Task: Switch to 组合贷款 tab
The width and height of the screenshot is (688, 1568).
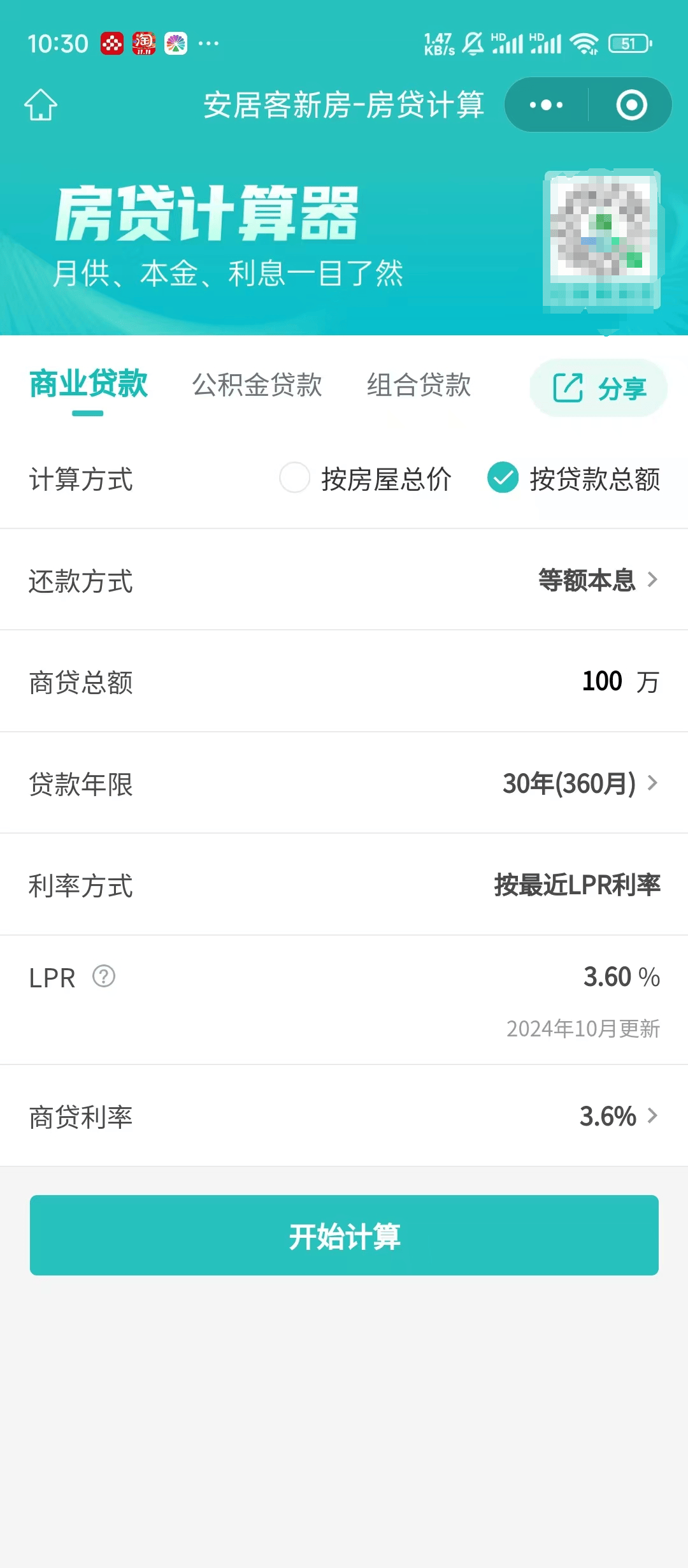Action: (x=419, y=385)
